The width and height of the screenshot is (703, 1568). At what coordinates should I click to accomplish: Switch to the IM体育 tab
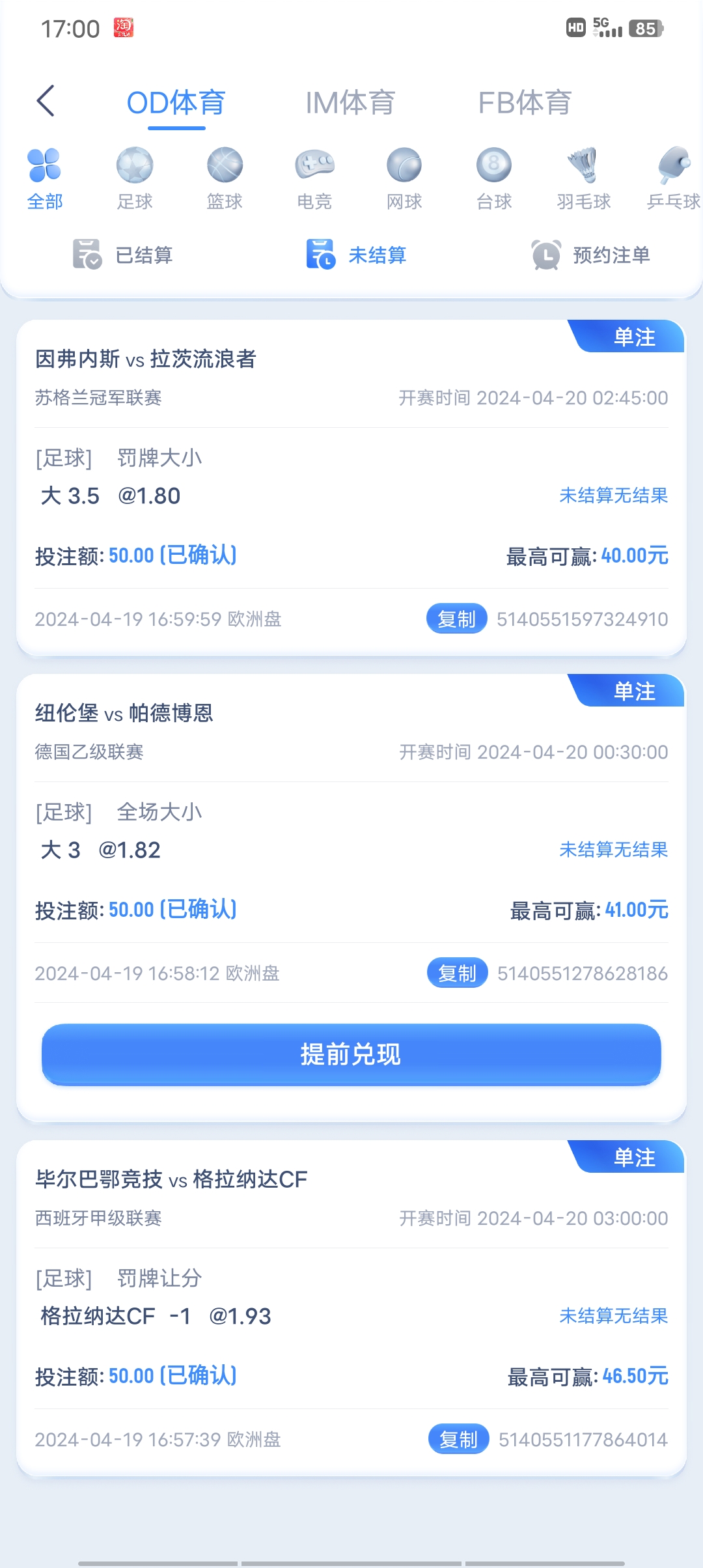(x=350, y=103)
